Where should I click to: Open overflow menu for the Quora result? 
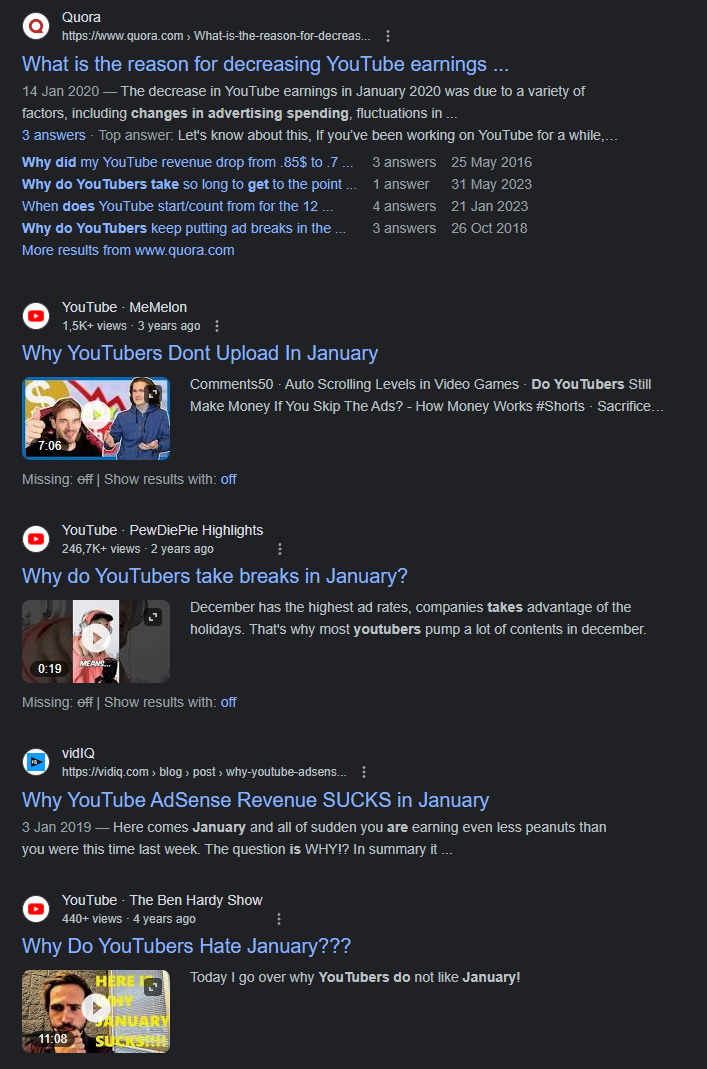pos(388,36)
